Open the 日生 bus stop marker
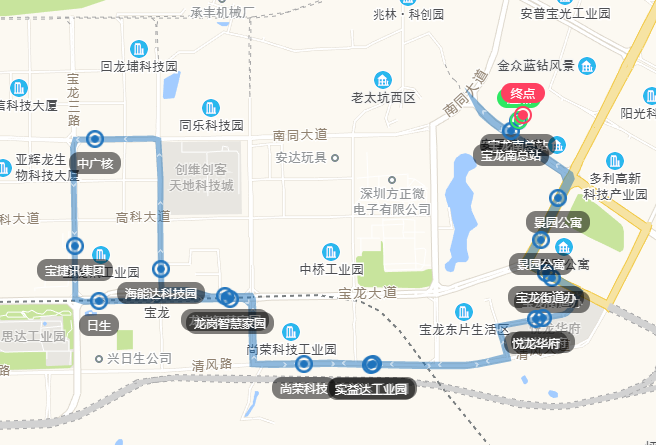 [x=99, y=301]
